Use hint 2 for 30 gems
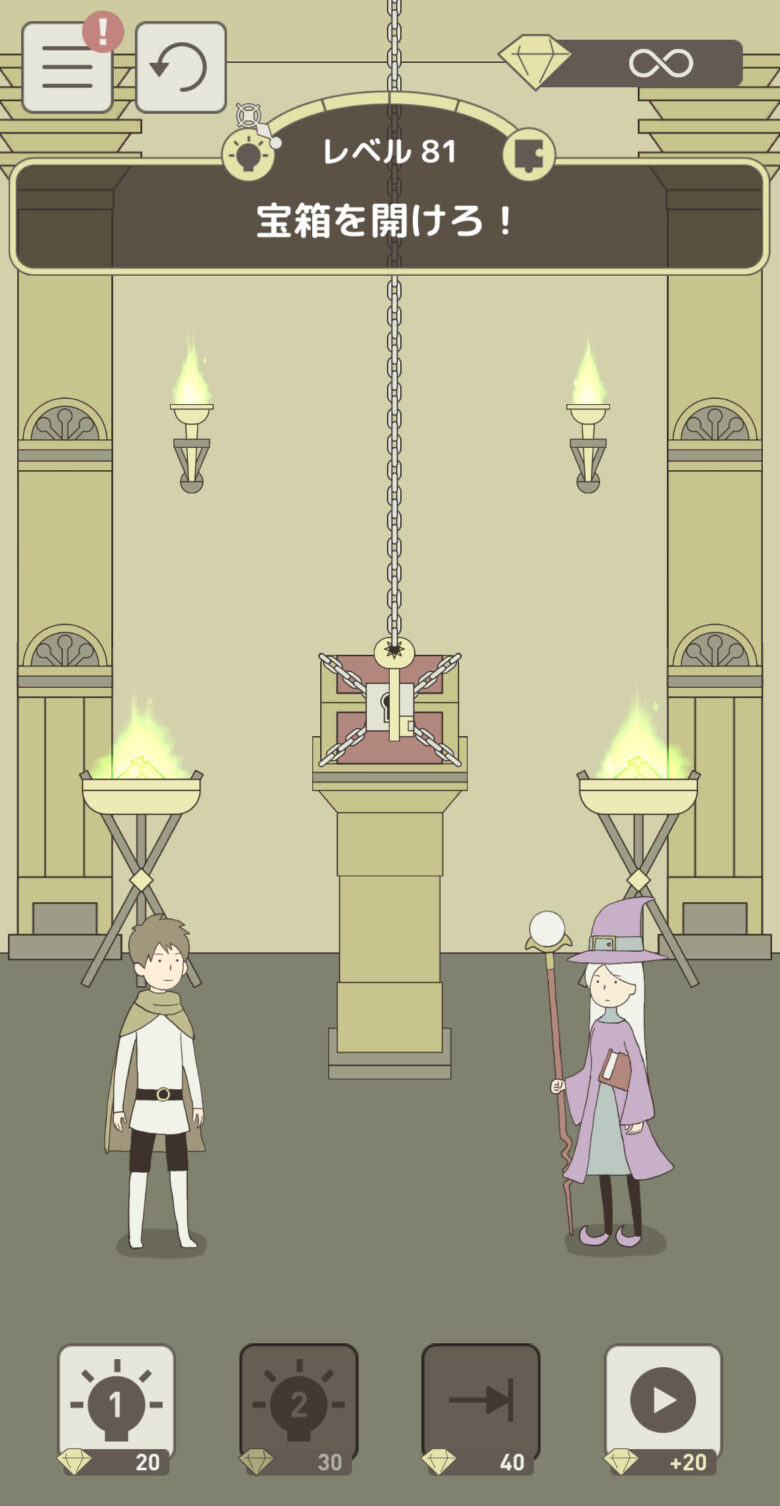The width and height of the screenshot is (780, 1506). [298, 1407]
